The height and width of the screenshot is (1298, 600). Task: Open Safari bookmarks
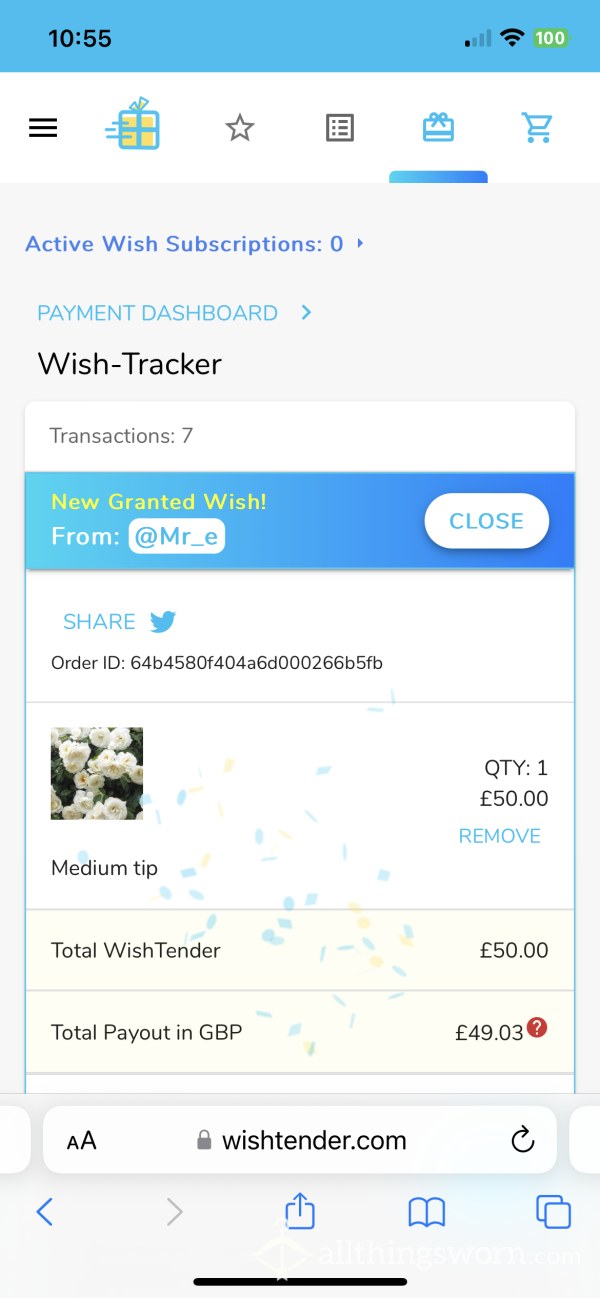point(427,1213)
